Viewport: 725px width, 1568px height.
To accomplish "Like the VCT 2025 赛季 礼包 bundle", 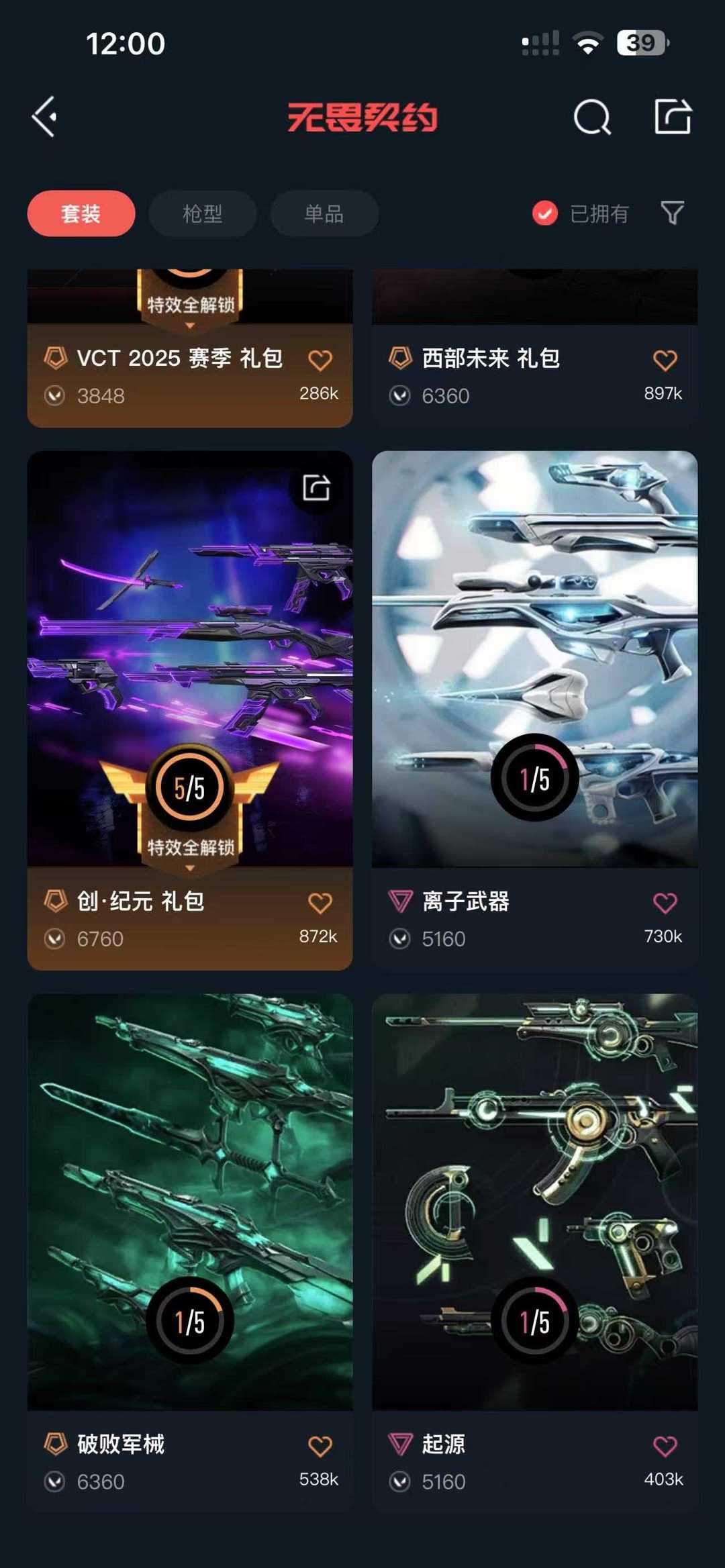I will tap(320, 360).
